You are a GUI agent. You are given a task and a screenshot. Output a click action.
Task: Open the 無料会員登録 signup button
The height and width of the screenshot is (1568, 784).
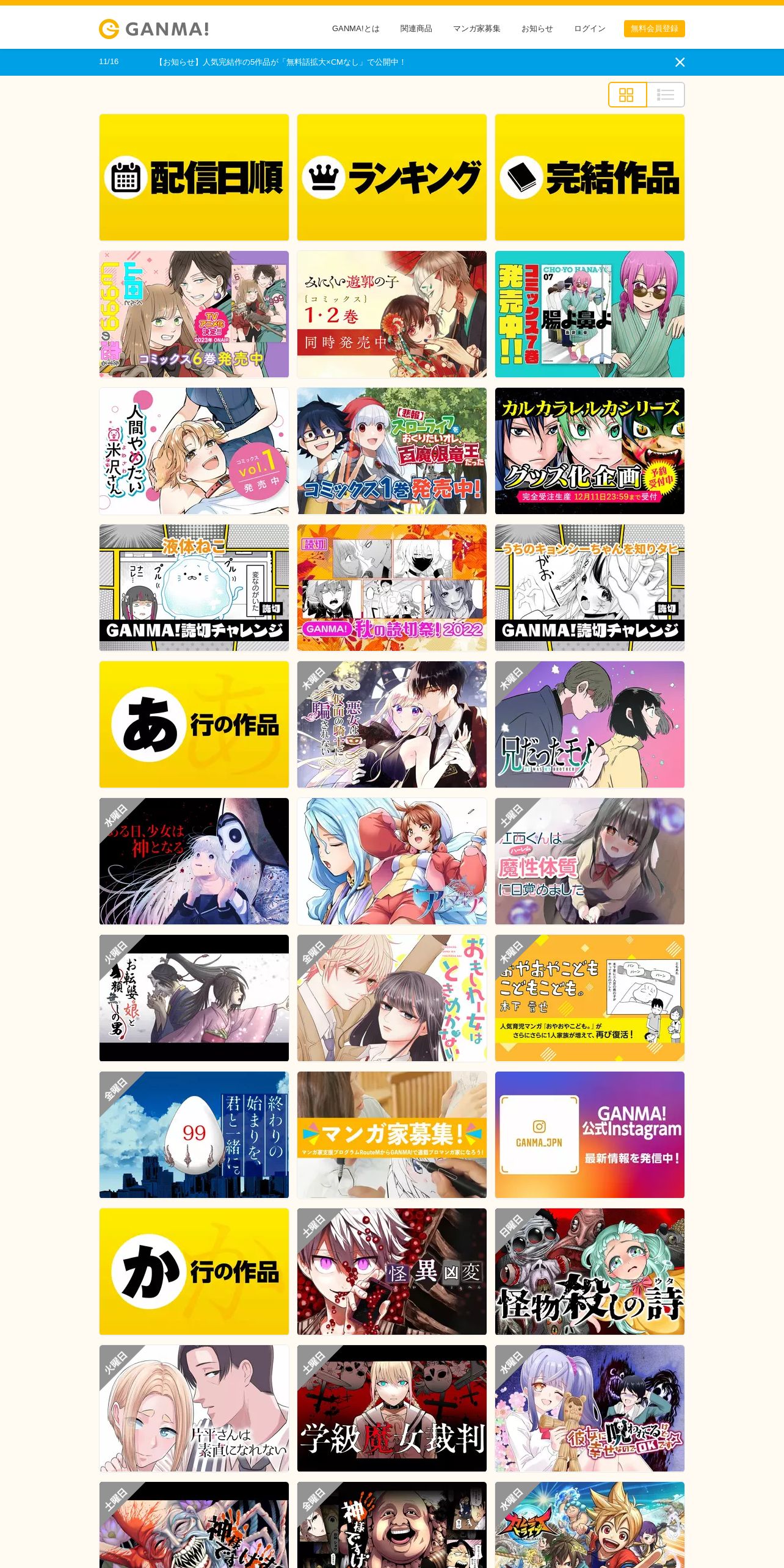[654, 29]
